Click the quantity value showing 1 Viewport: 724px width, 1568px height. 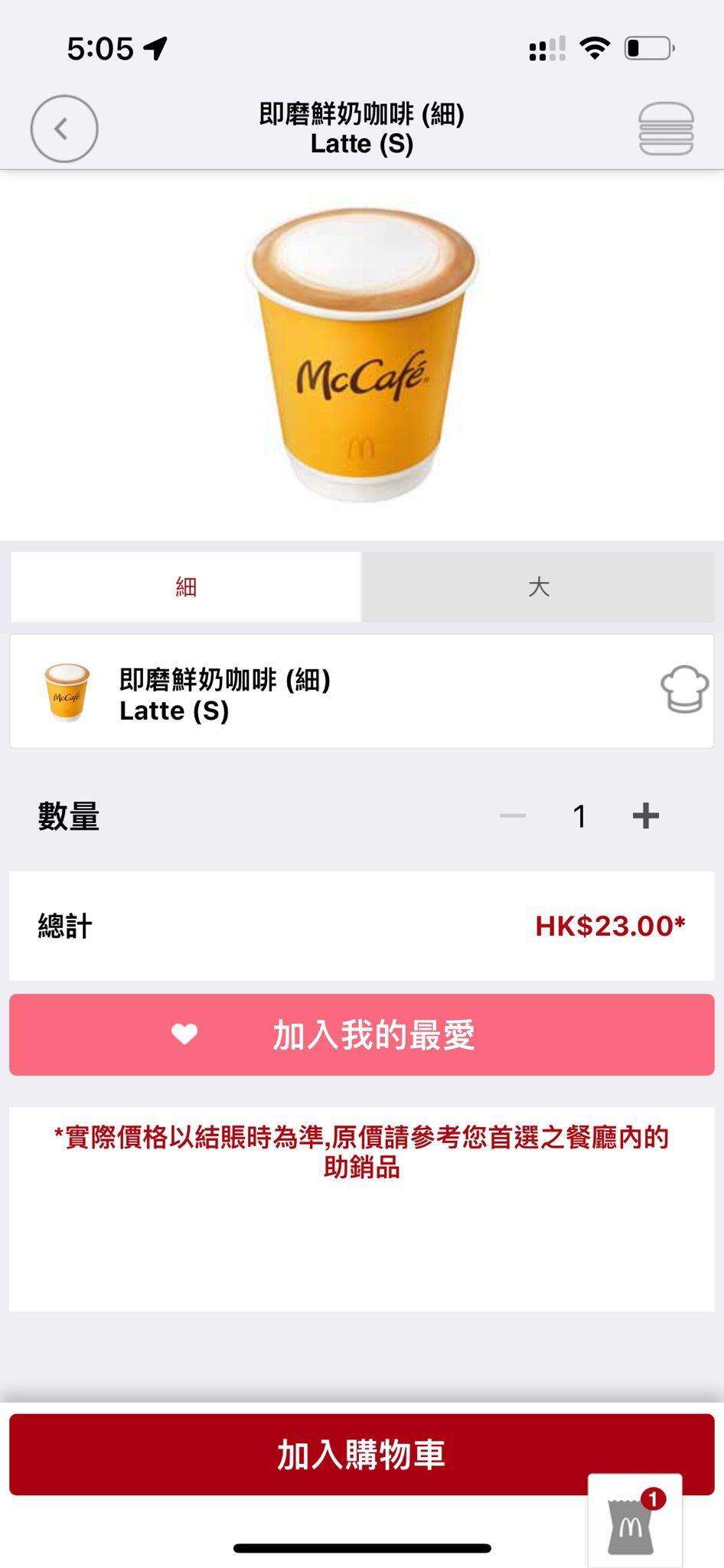click(x=579, y=815)
